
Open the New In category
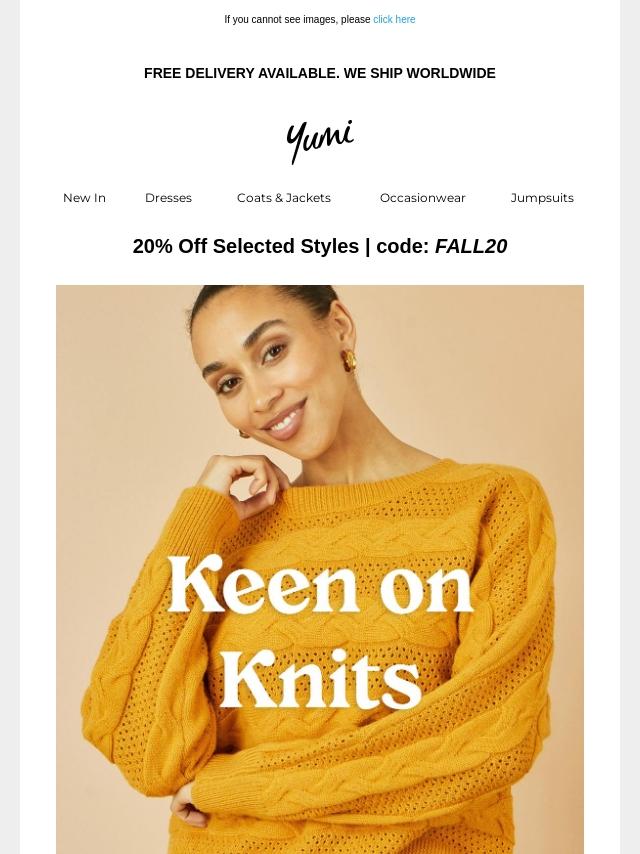(x=84, y=198)
